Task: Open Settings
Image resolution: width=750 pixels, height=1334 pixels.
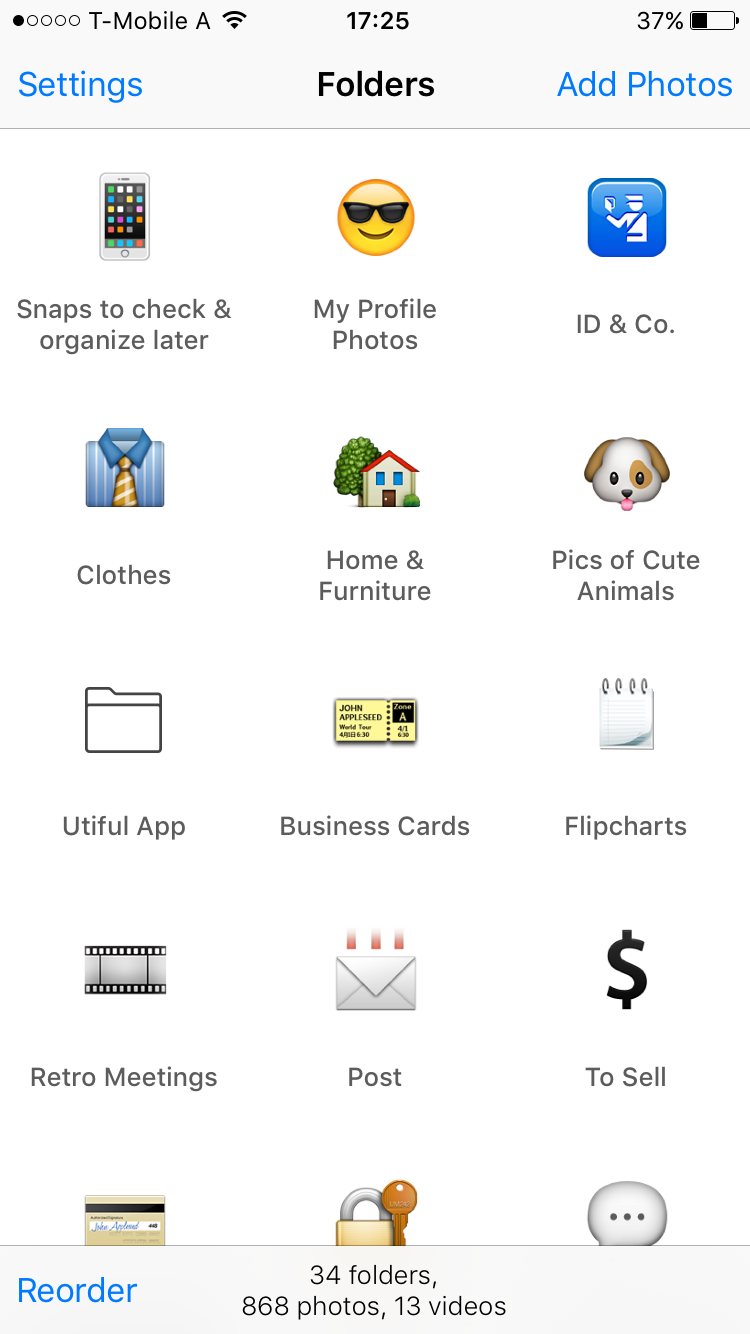Action: 80,85
